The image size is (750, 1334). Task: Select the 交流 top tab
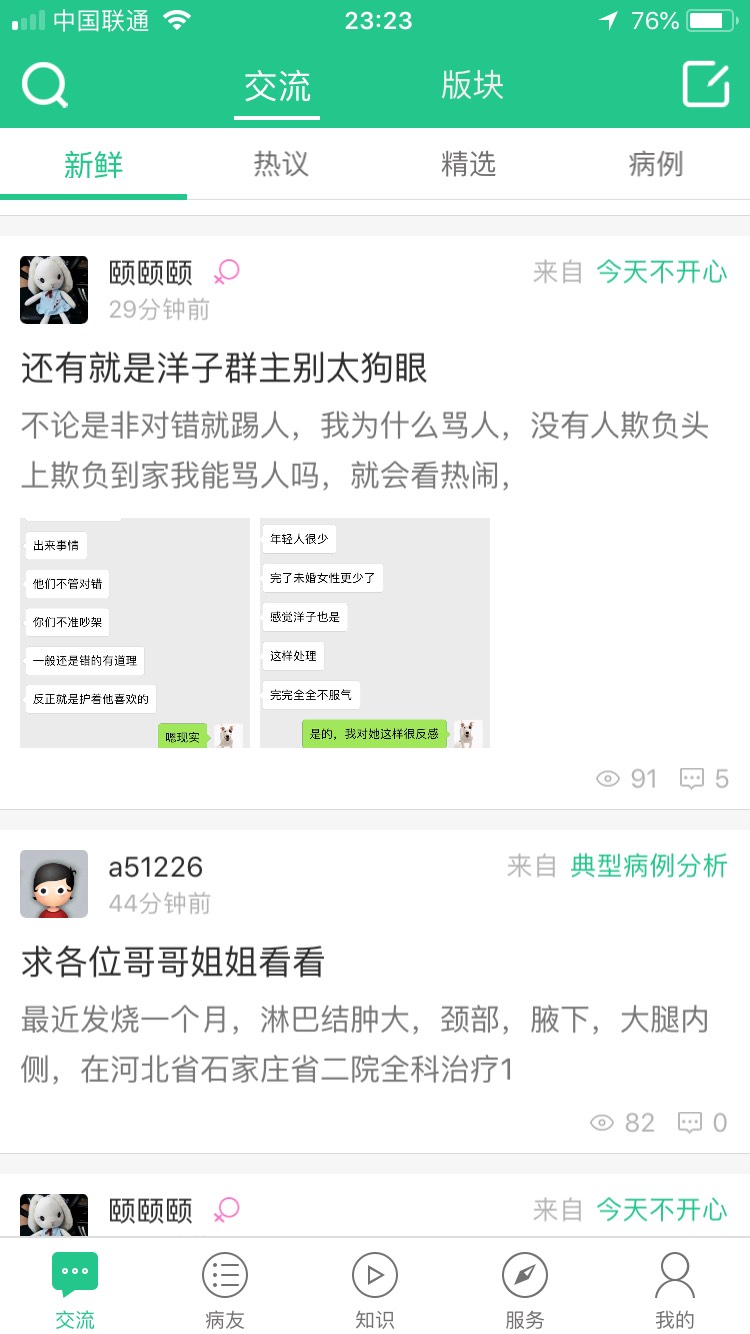click(x=277, y=86)
